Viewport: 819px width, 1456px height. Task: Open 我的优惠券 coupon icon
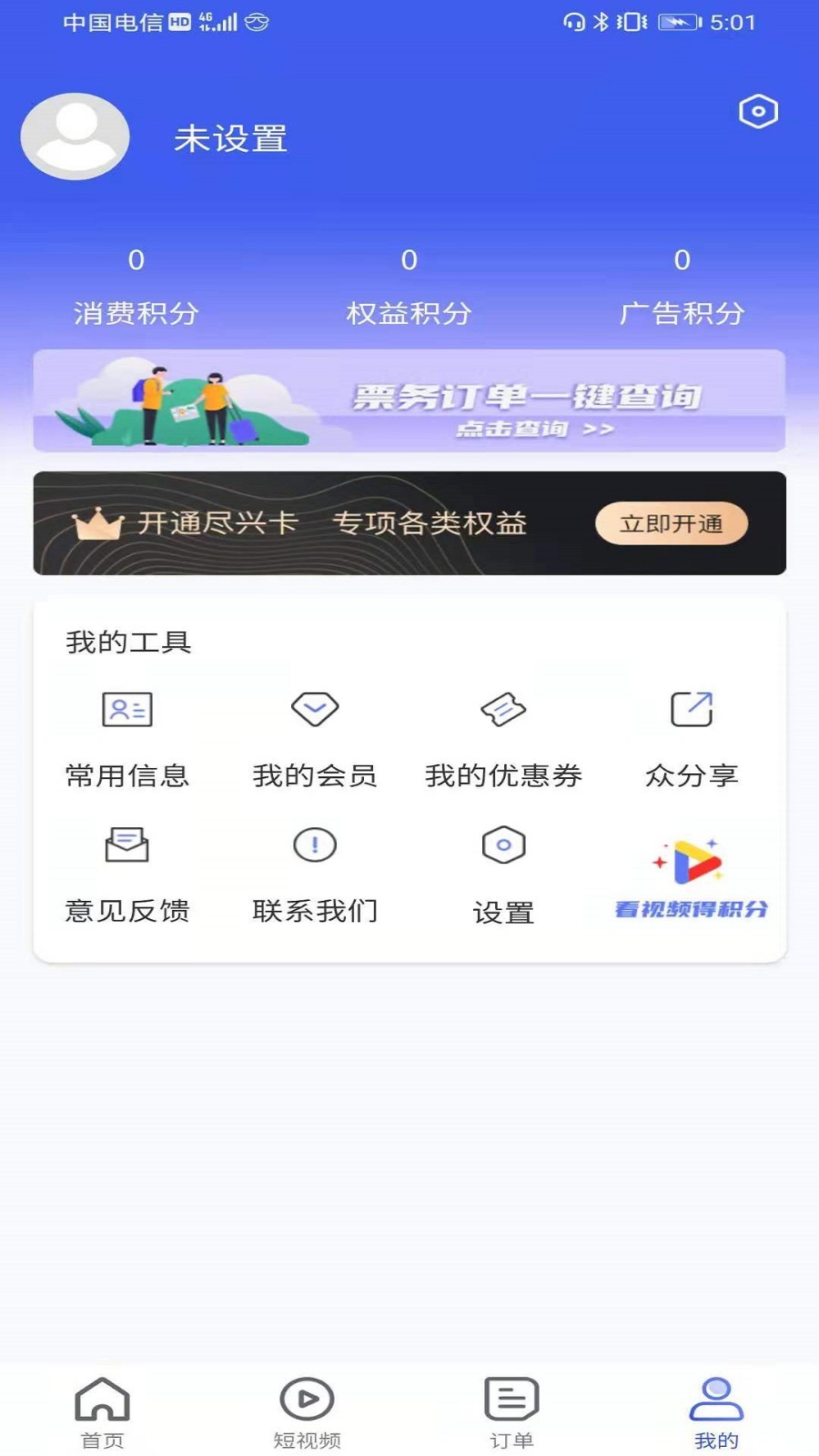click(505, 710)
